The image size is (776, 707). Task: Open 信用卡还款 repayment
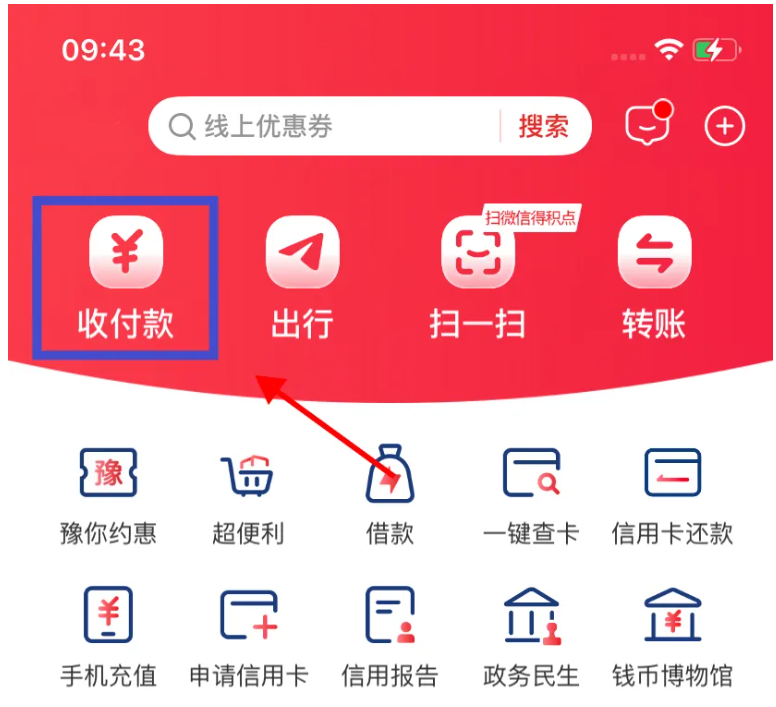pyautogui.click(x=673, y=495)
